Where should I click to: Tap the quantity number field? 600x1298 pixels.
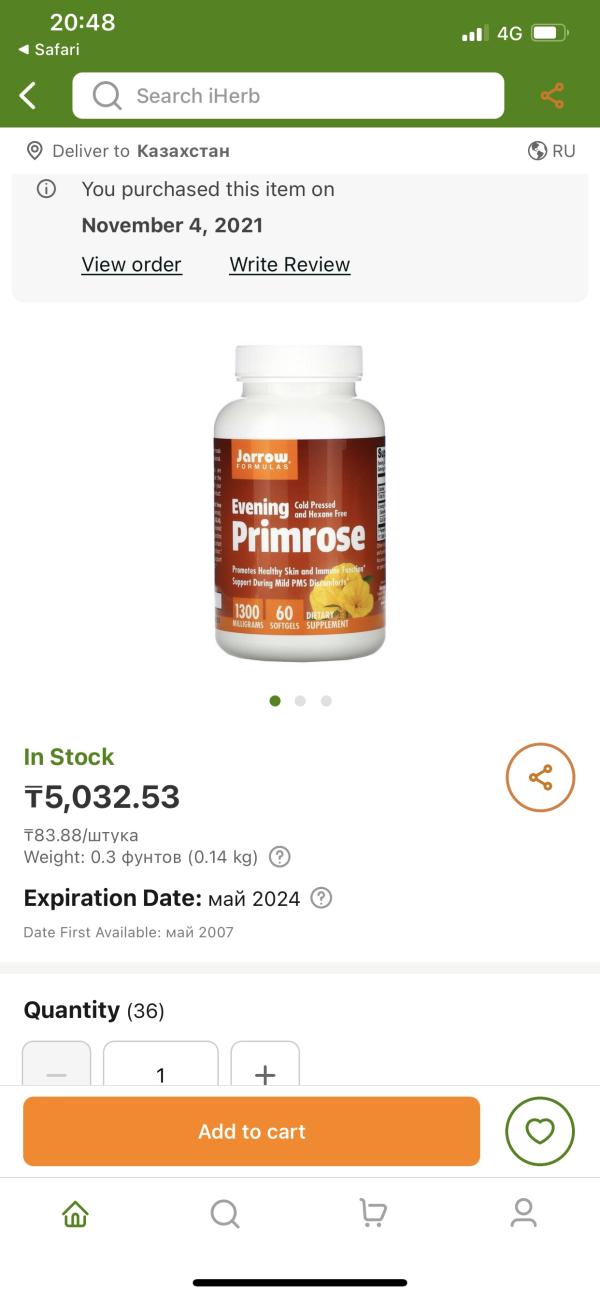(x=161, y=1070)
